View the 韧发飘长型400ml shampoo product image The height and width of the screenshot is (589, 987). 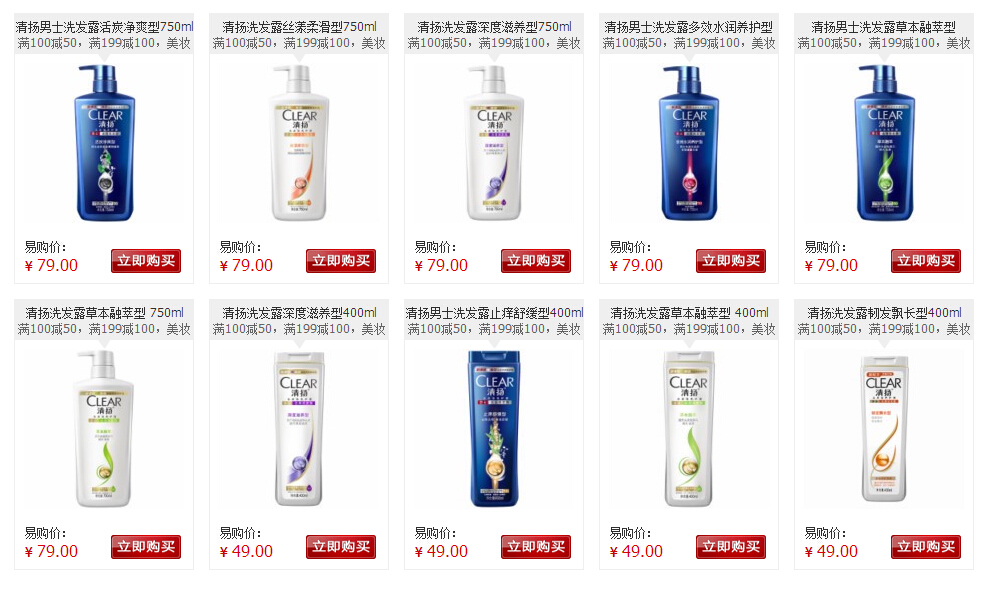pyautogui.click(x=884, y=430)
